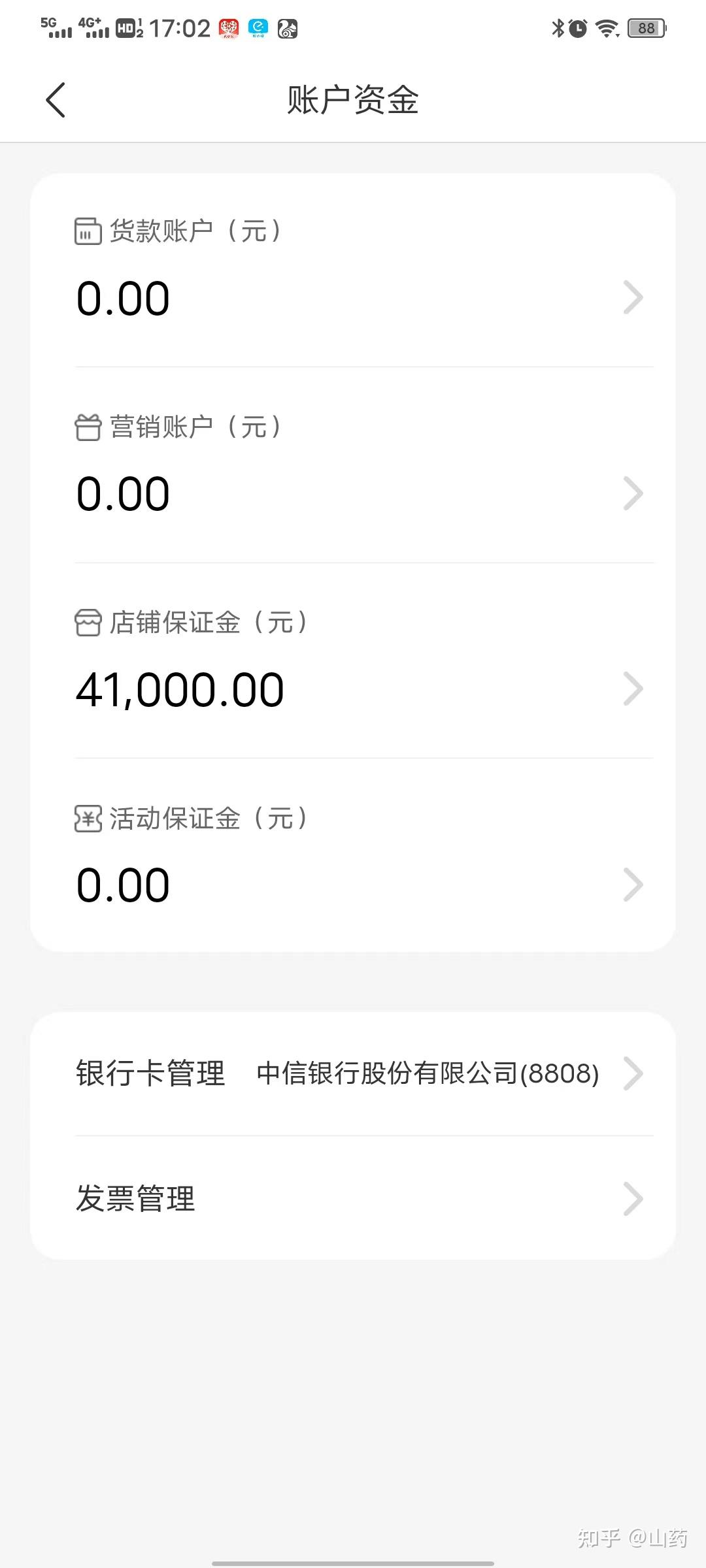Click the Bluetooth icon in the status bar
This screenshot has width=706, height=1568.
click(558, 29)
